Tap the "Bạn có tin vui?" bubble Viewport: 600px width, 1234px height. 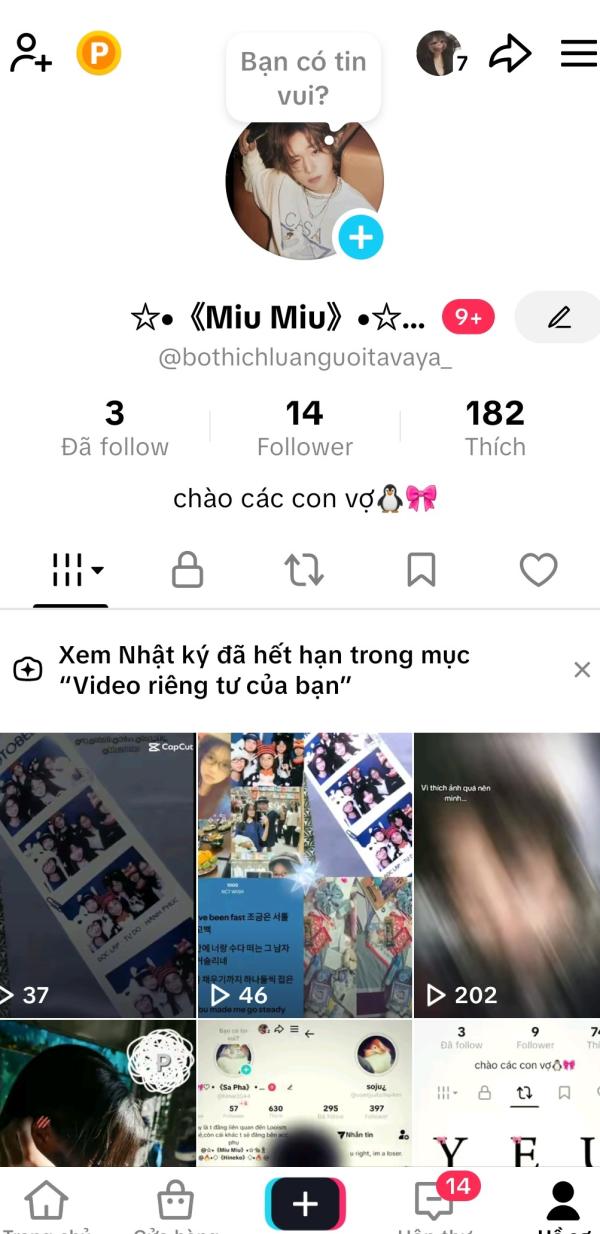tap(303, 78)
